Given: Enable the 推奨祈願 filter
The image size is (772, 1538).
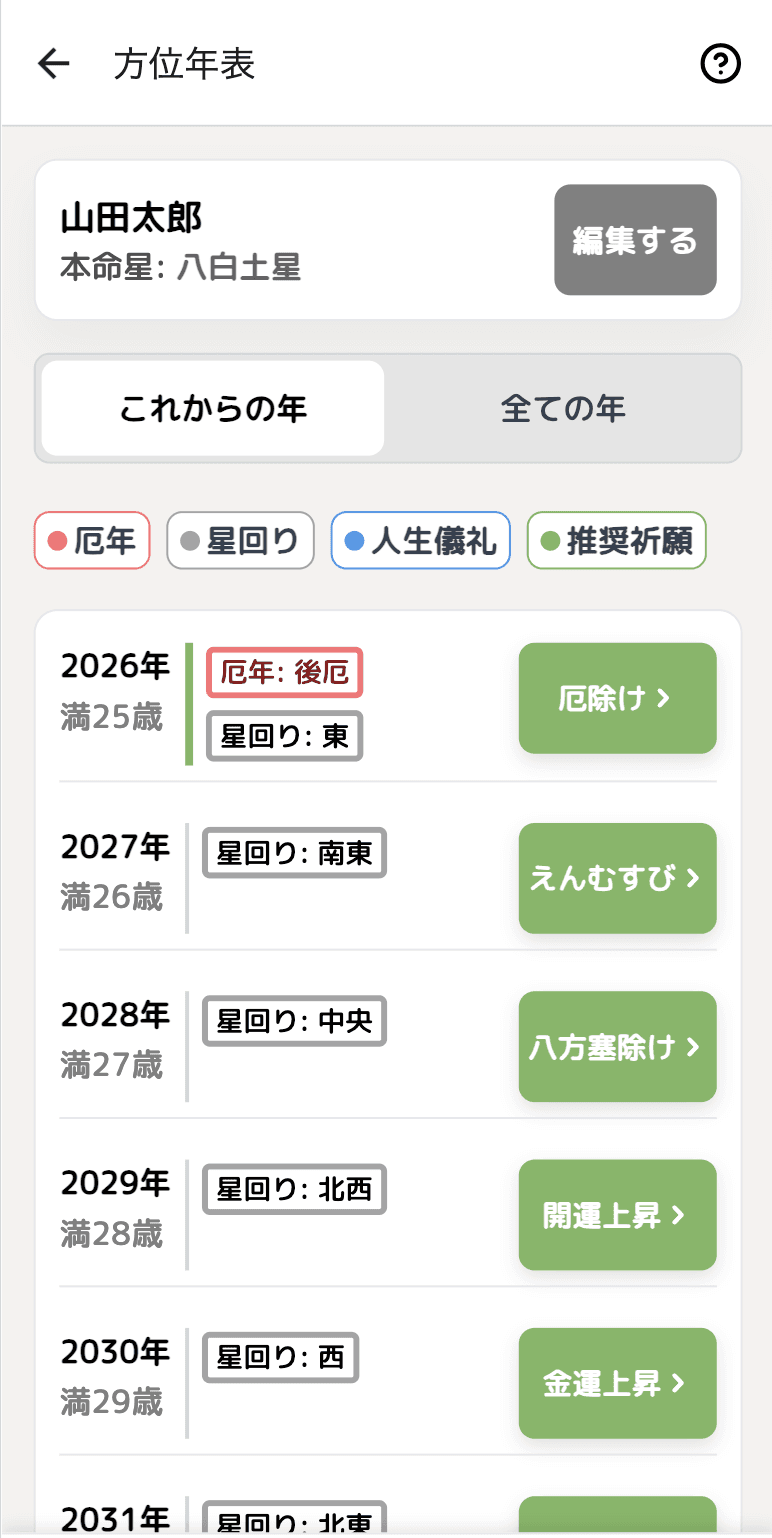Looking at the screenshot, I should coord(616,540).
